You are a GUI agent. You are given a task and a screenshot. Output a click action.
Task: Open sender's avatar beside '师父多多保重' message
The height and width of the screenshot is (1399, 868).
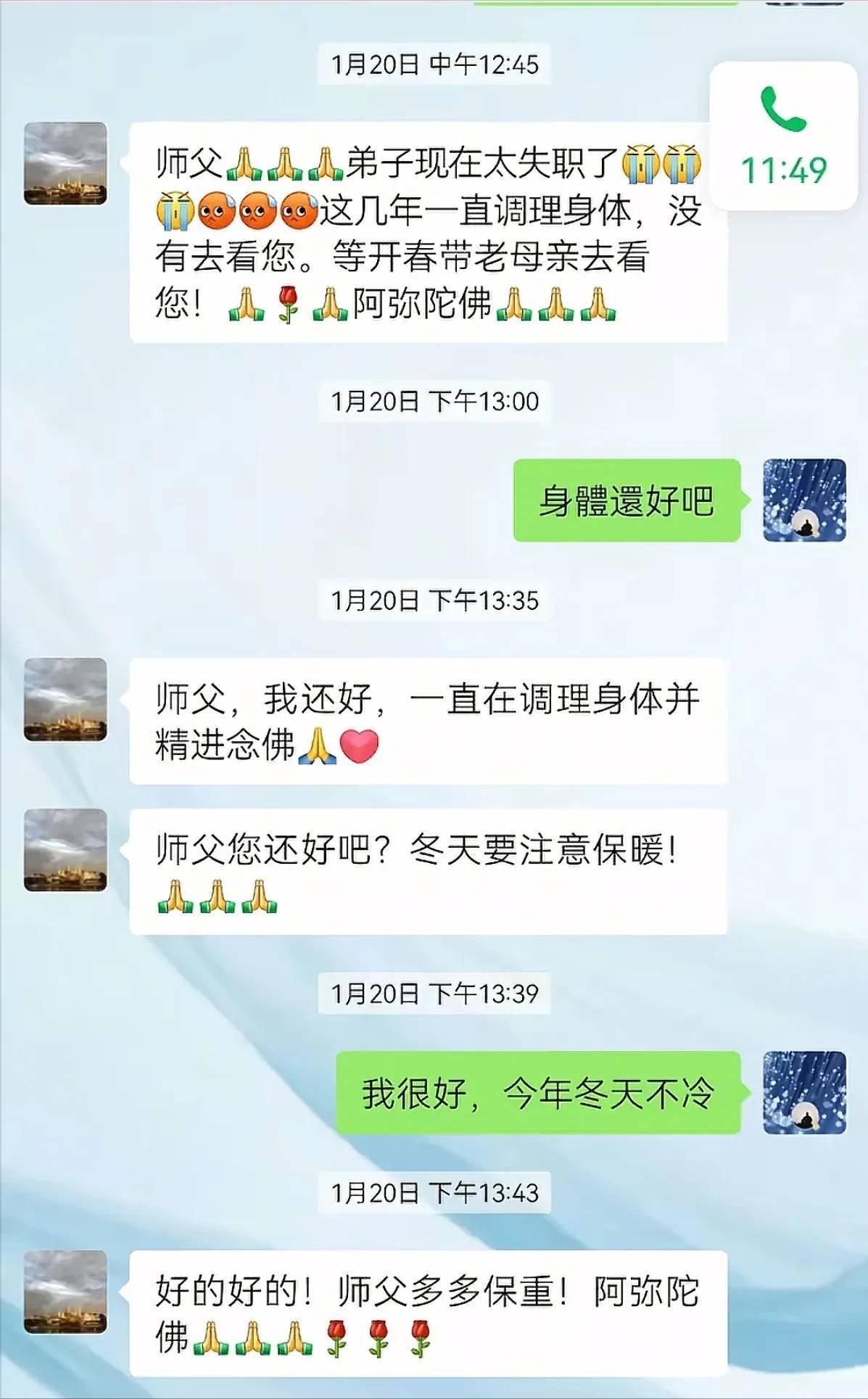(65, 1291)
